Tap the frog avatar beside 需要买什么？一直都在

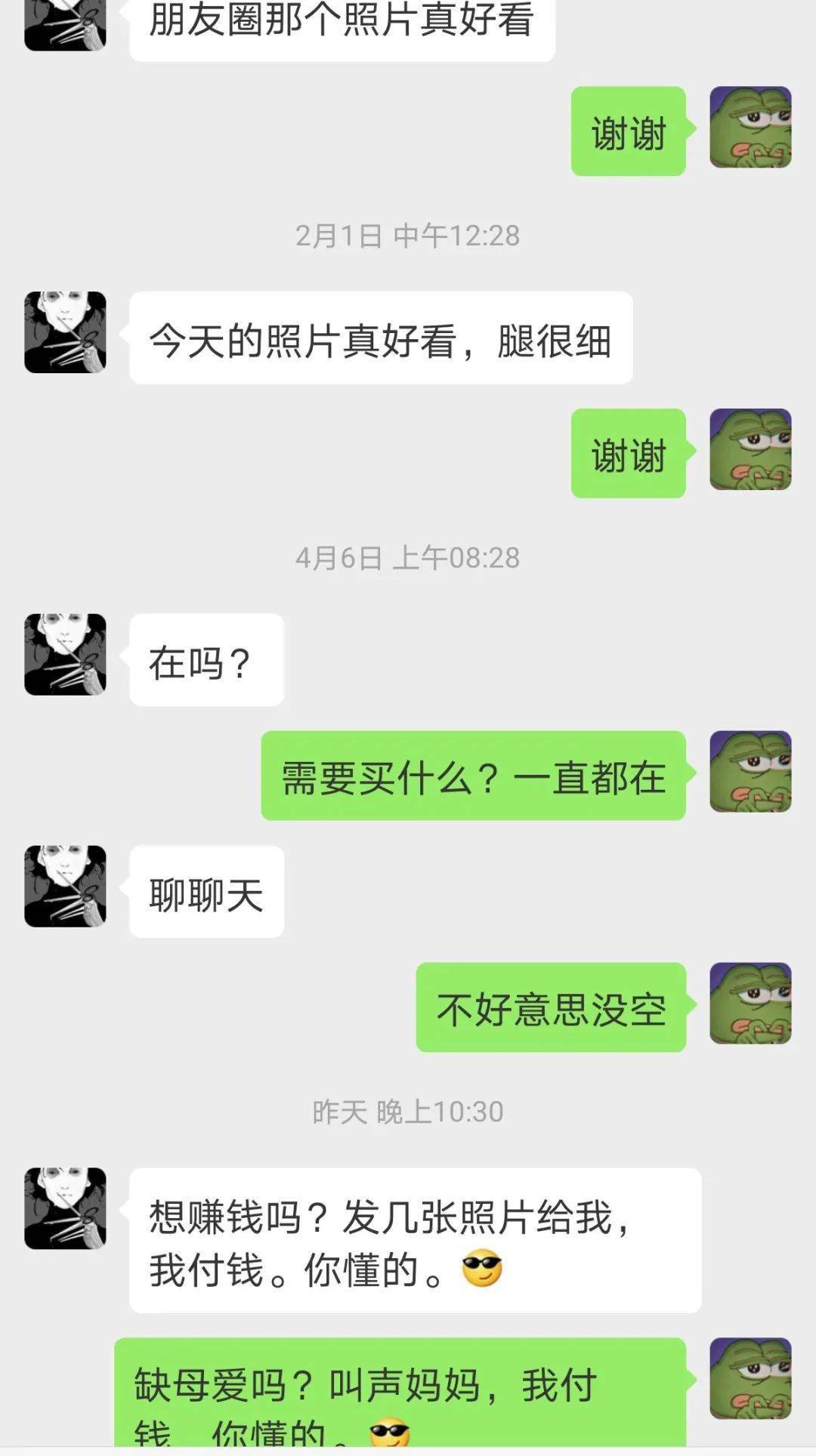click(750, 771)
